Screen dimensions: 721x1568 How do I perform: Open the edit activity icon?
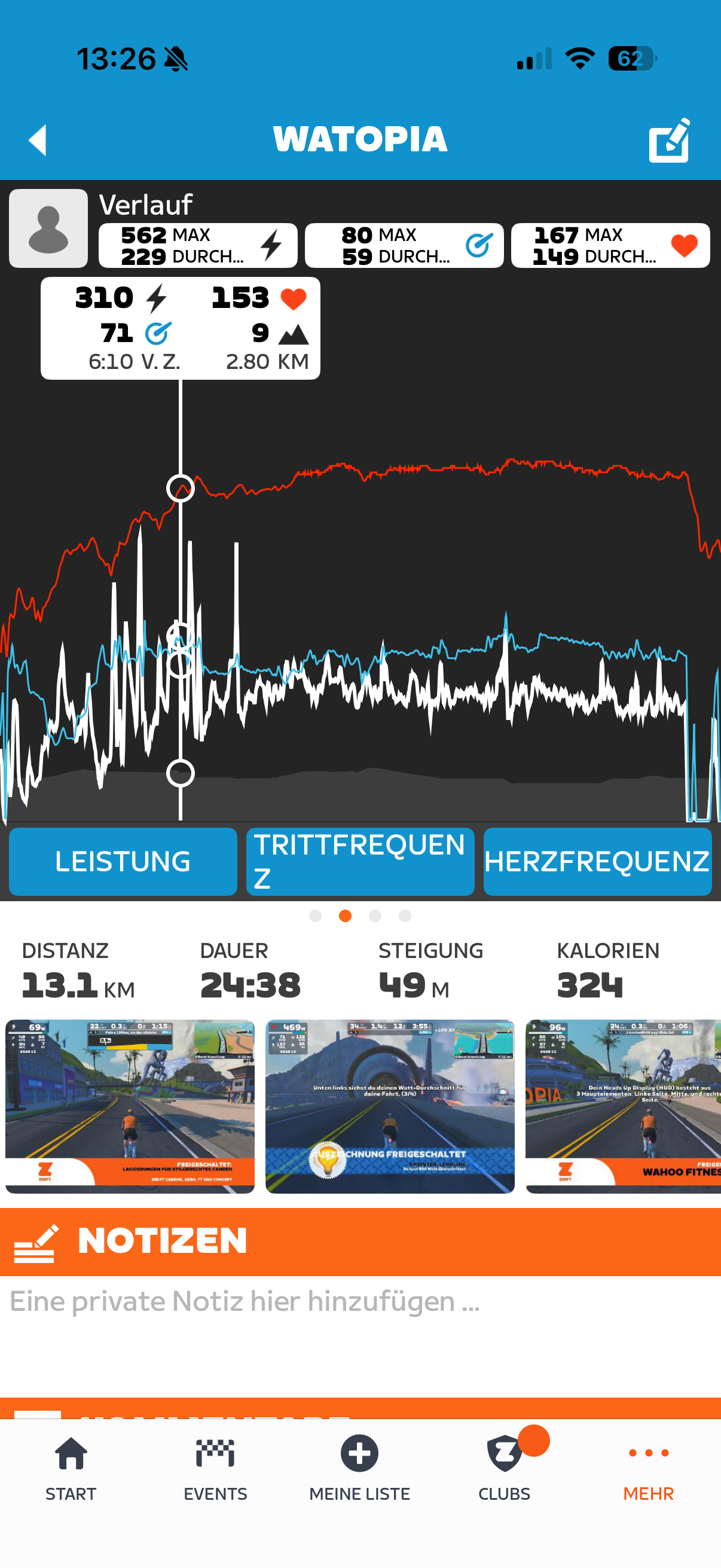pyautogui.click(x=669, y=141)
